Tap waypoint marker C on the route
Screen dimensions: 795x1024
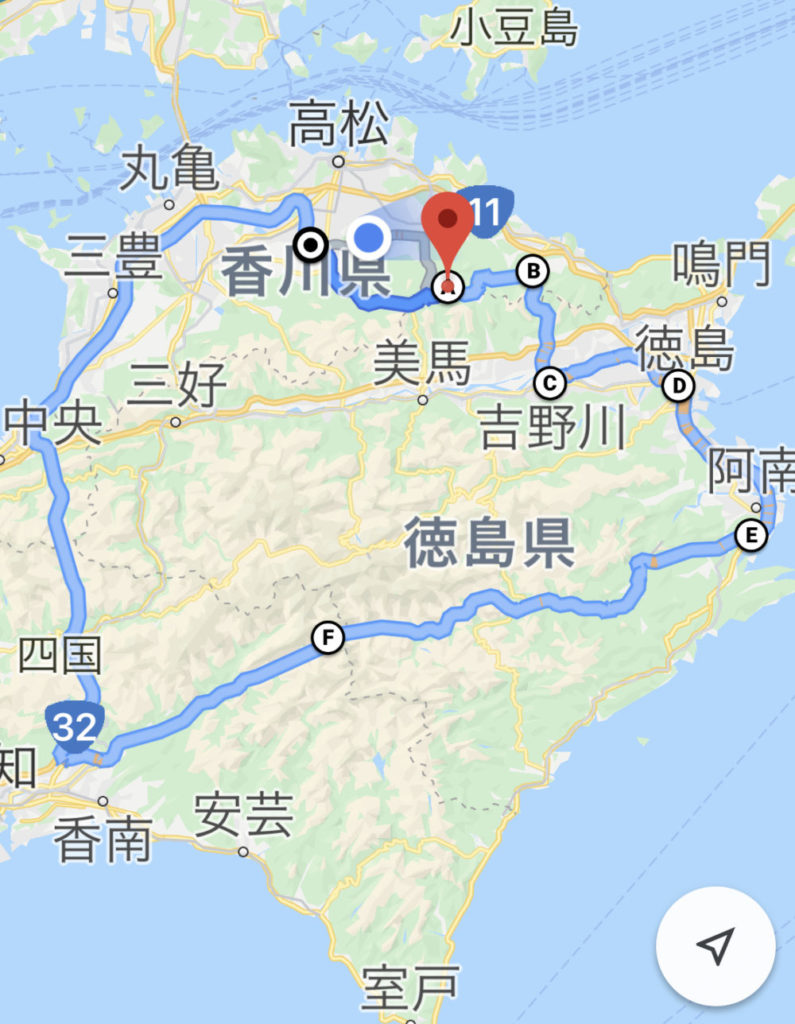click(549, 382)
